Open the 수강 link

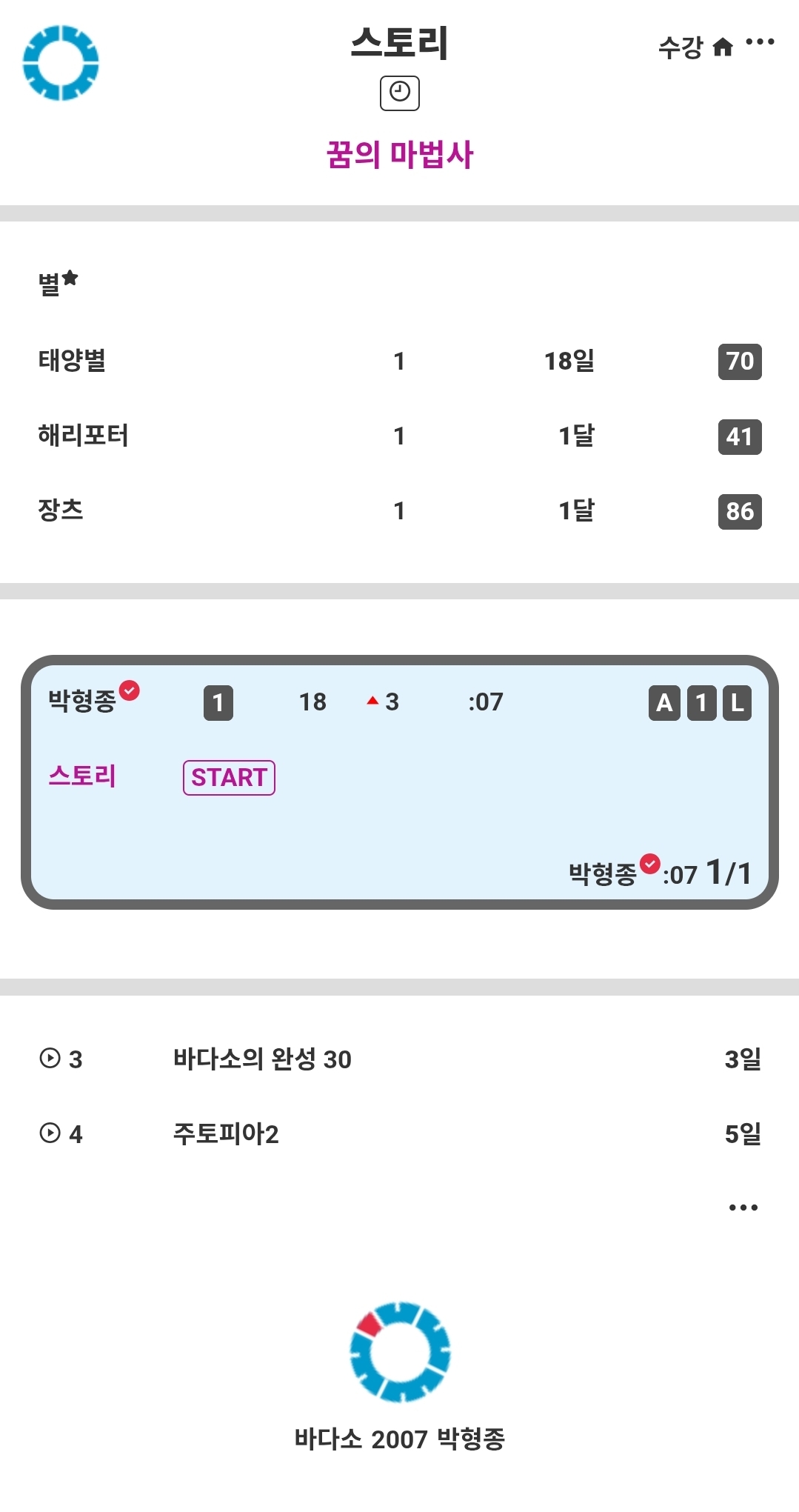[680, 47]
